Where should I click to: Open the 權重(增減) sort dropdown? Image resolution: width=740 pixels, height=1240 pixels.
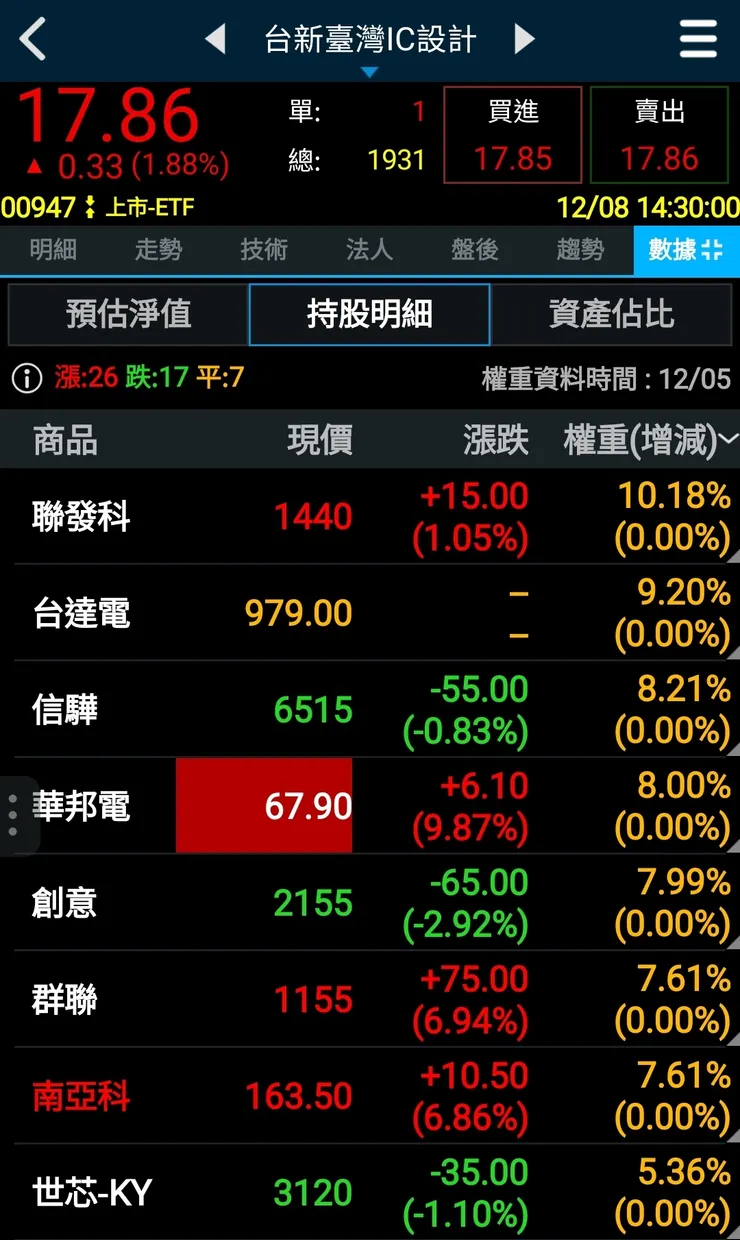point(729,440)
